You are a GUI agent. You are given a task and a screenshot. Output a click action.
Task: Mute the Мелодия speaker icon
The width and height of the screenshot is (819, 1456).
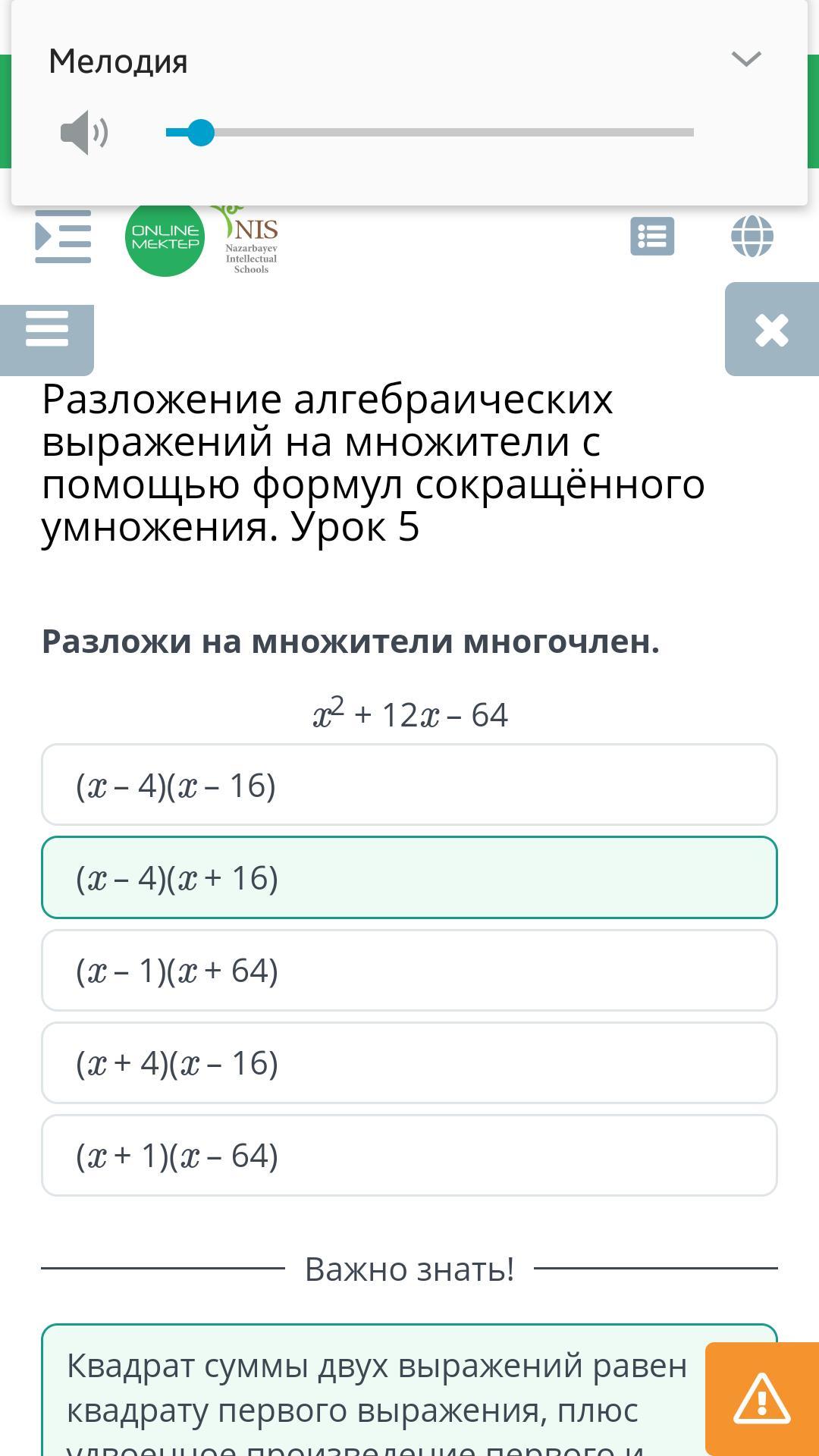coord(84,133)
